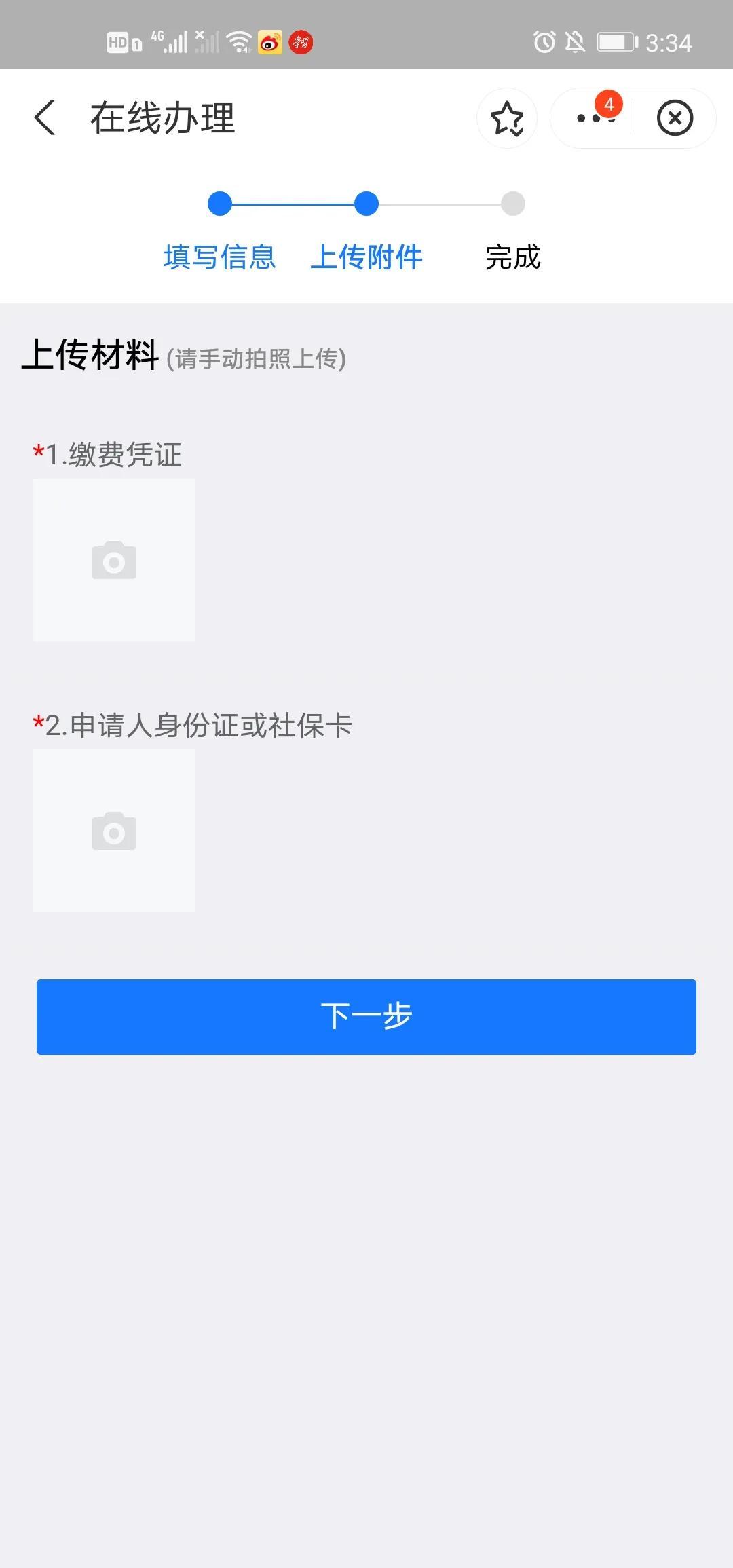Open the three-dot more menu
Viewport: 733px width, 1568px height.
point(593,119)
